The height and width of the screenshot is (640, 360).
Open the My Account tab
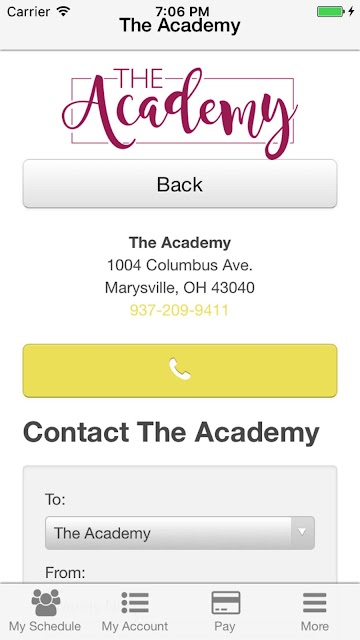[135, 611]
